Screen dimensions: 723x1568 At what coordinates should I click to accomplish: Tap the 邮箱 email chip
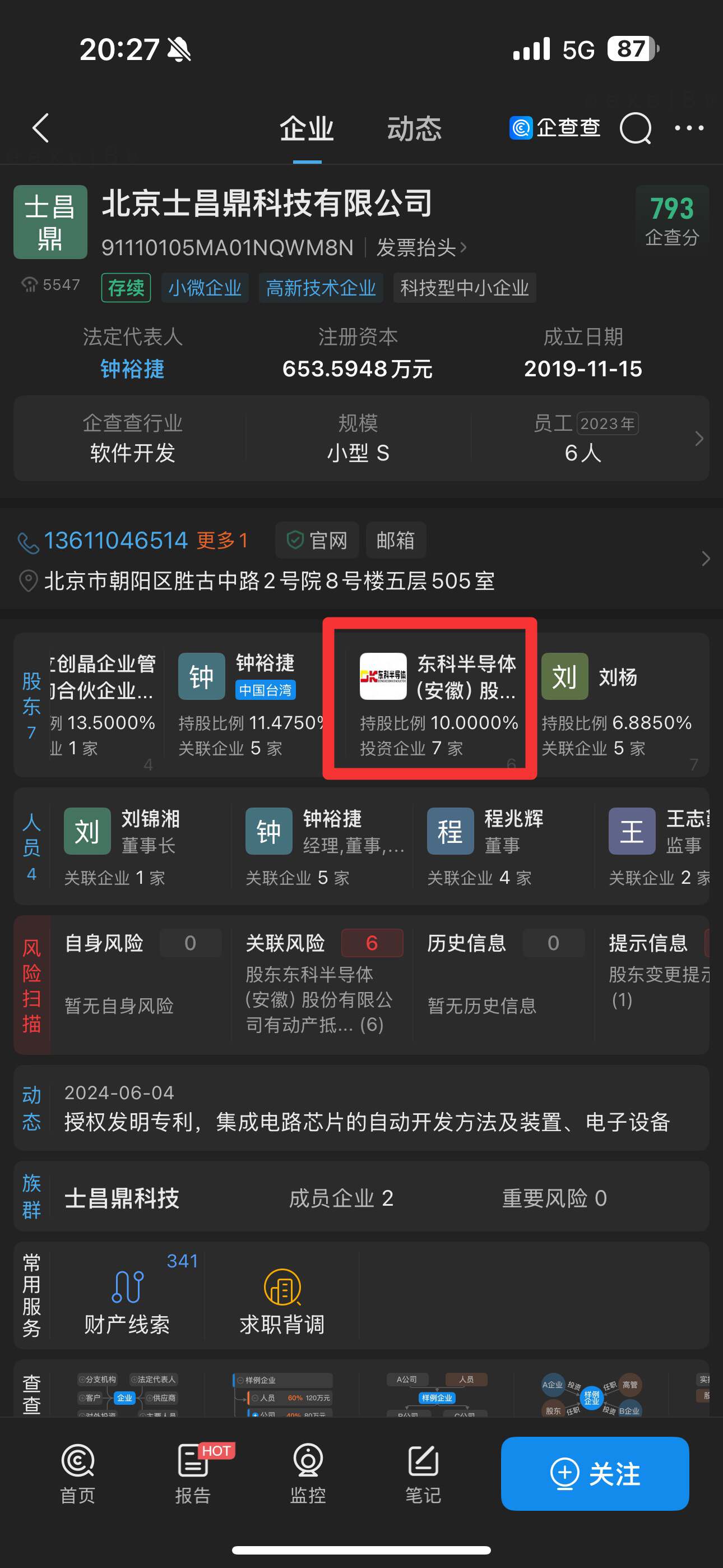(x=396, y=541)
